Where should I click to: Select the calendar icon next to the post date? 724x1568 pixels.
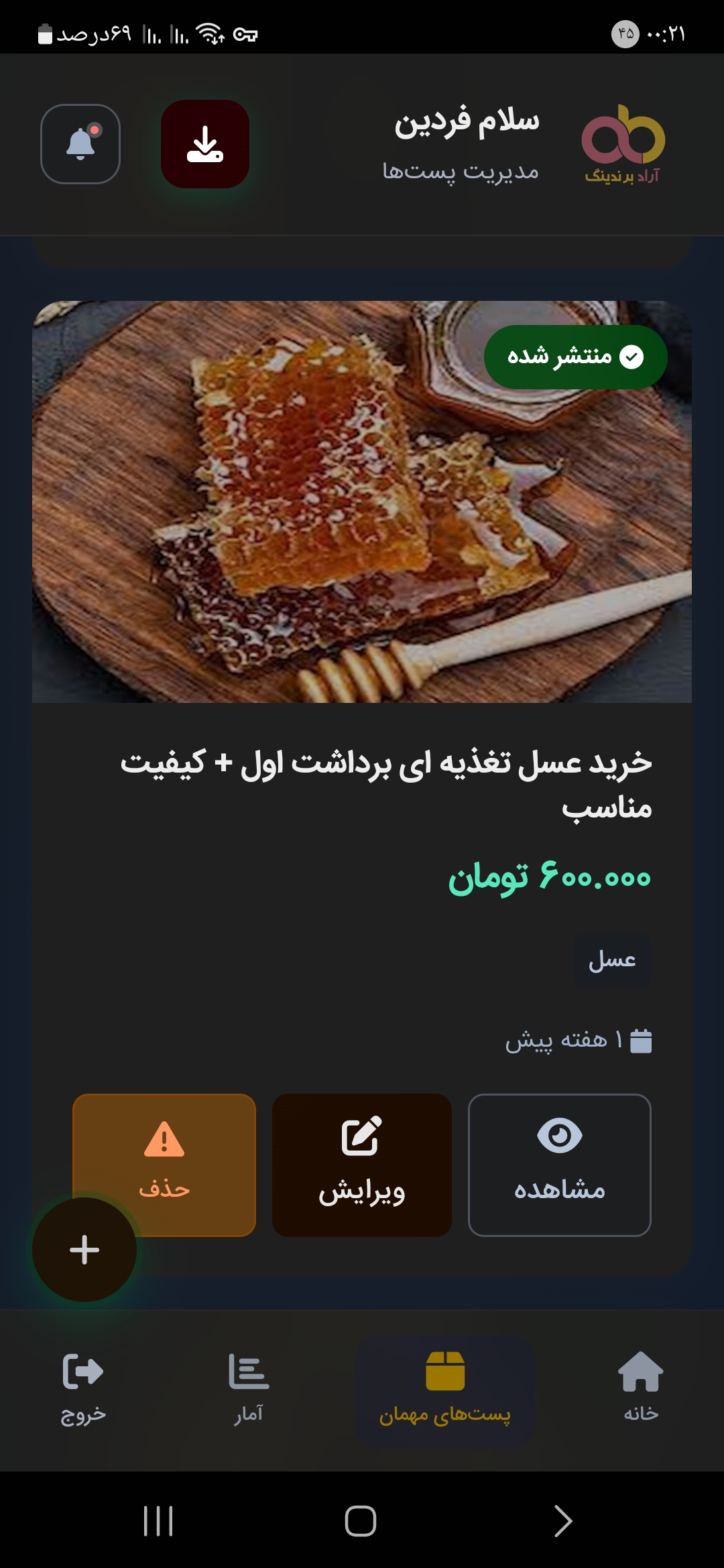click(x=642, y=1039)
